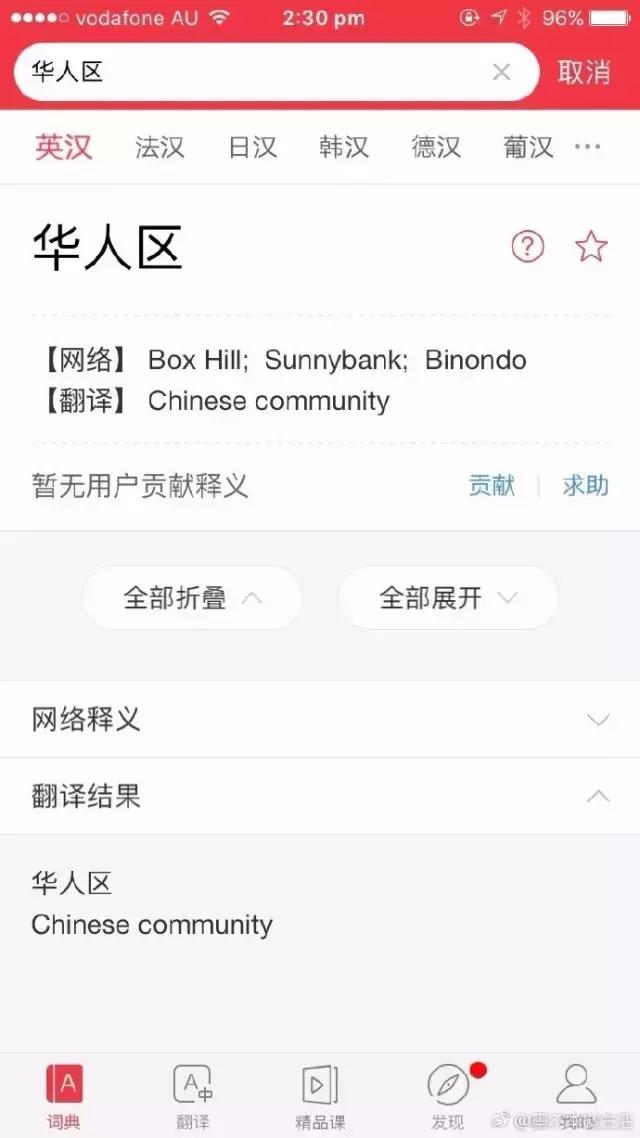The width and height of the screenshot is (640, 1138).
Task: Open the question mark help icon
Action: 528,246
